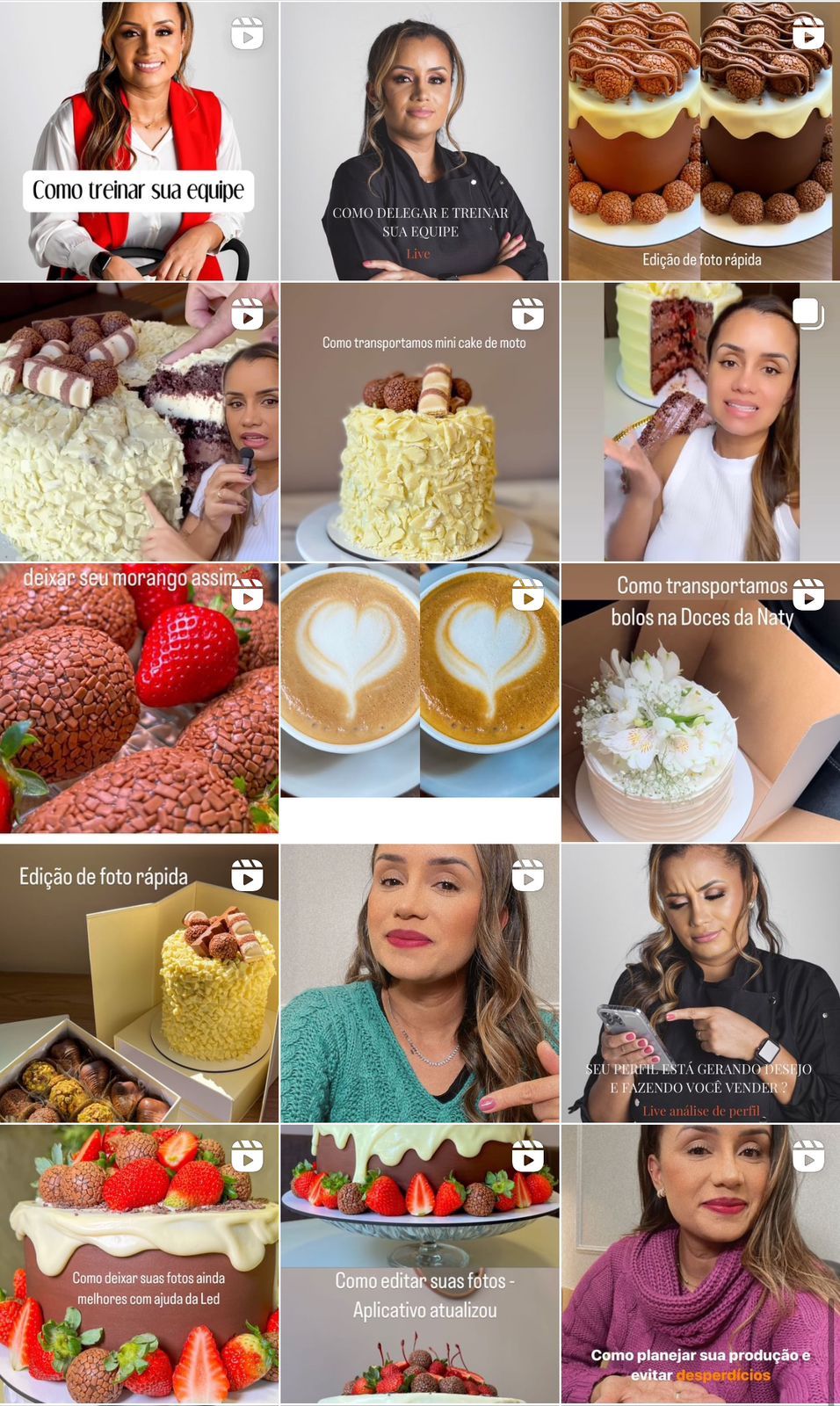This screenshot has width=840, height=1406.
Task: Play 'Como transportamos bolos na Doces da Naty'
Action: 700,703
